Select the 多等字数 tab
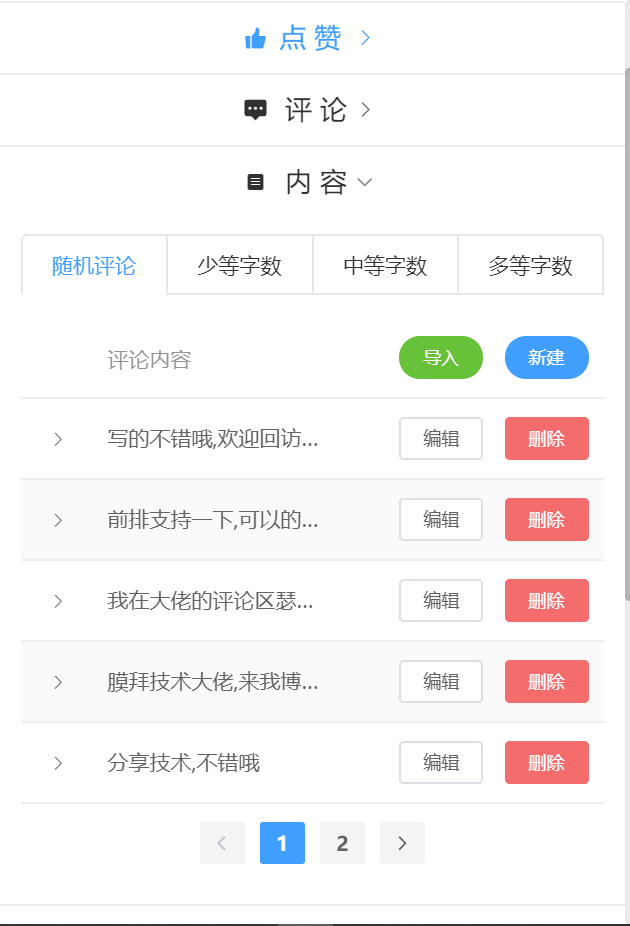The width and height of the screenshot is (630, 926). coord(530,266)
